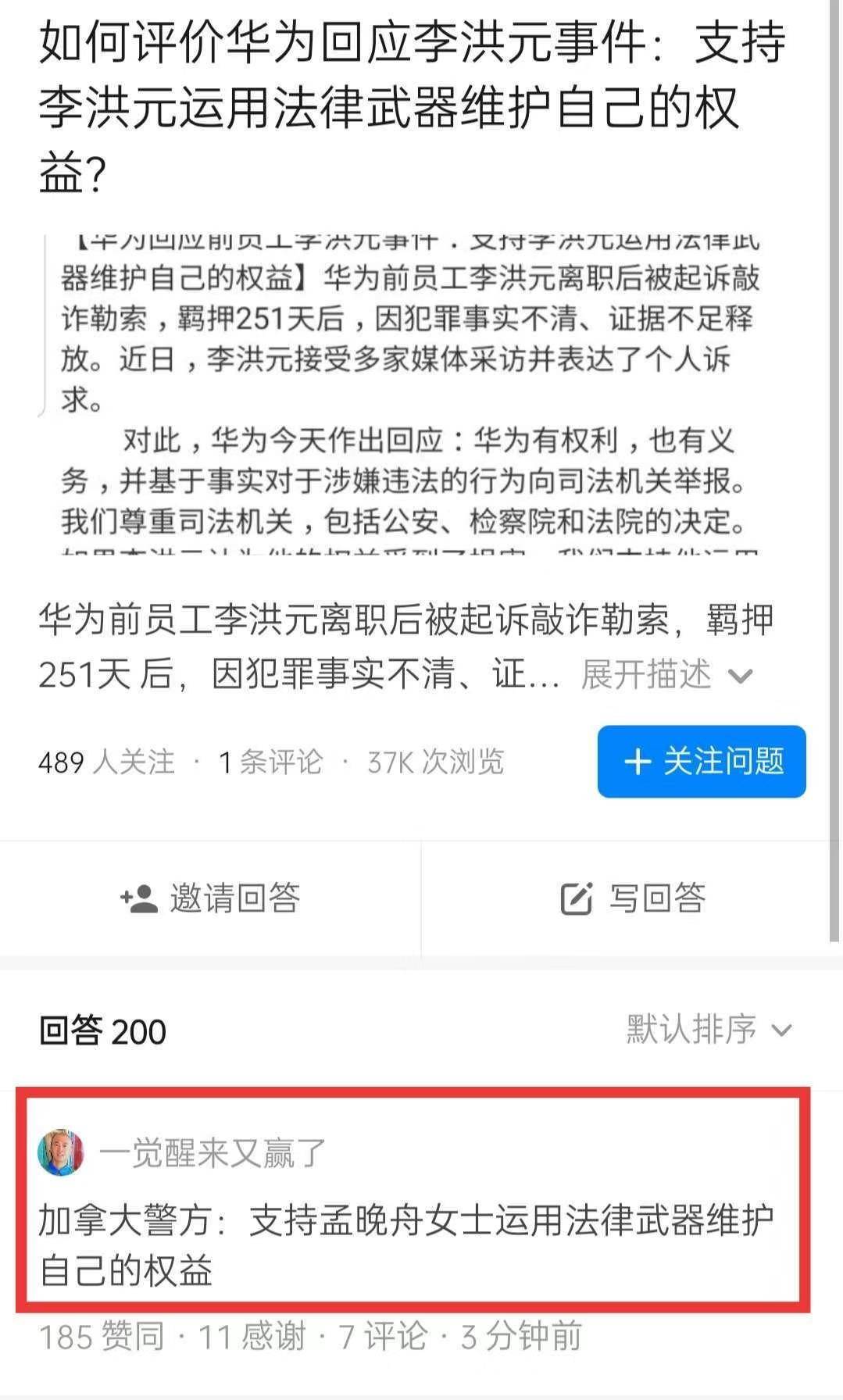The width and height of the screenshot is (843, 1400).
Task: Open the 默认排序 sorting dropdown
Action: click(x=708, y=1029)
